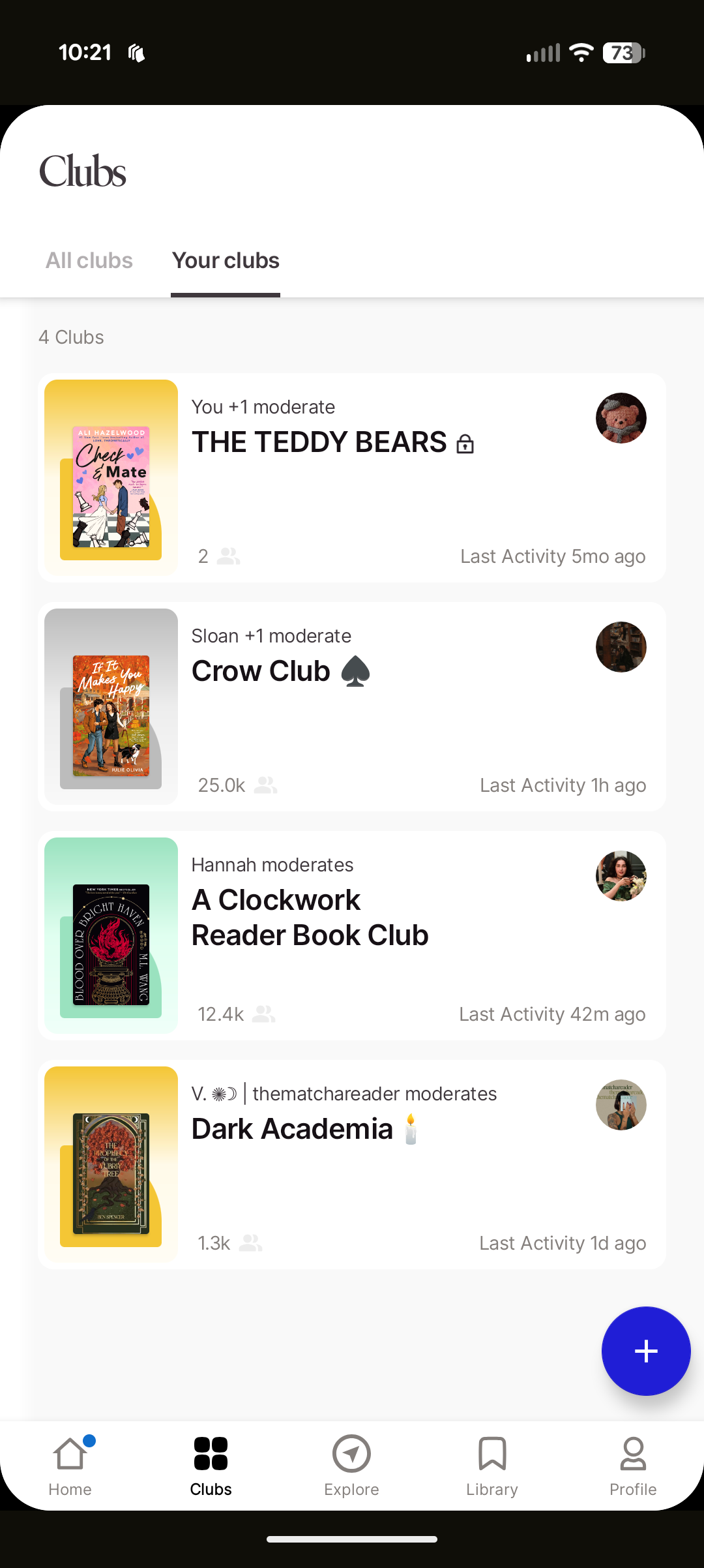Screen dimensions: 704x1568
Task: Tap the plus button to create a club
Action: (x=645, y=1351)
